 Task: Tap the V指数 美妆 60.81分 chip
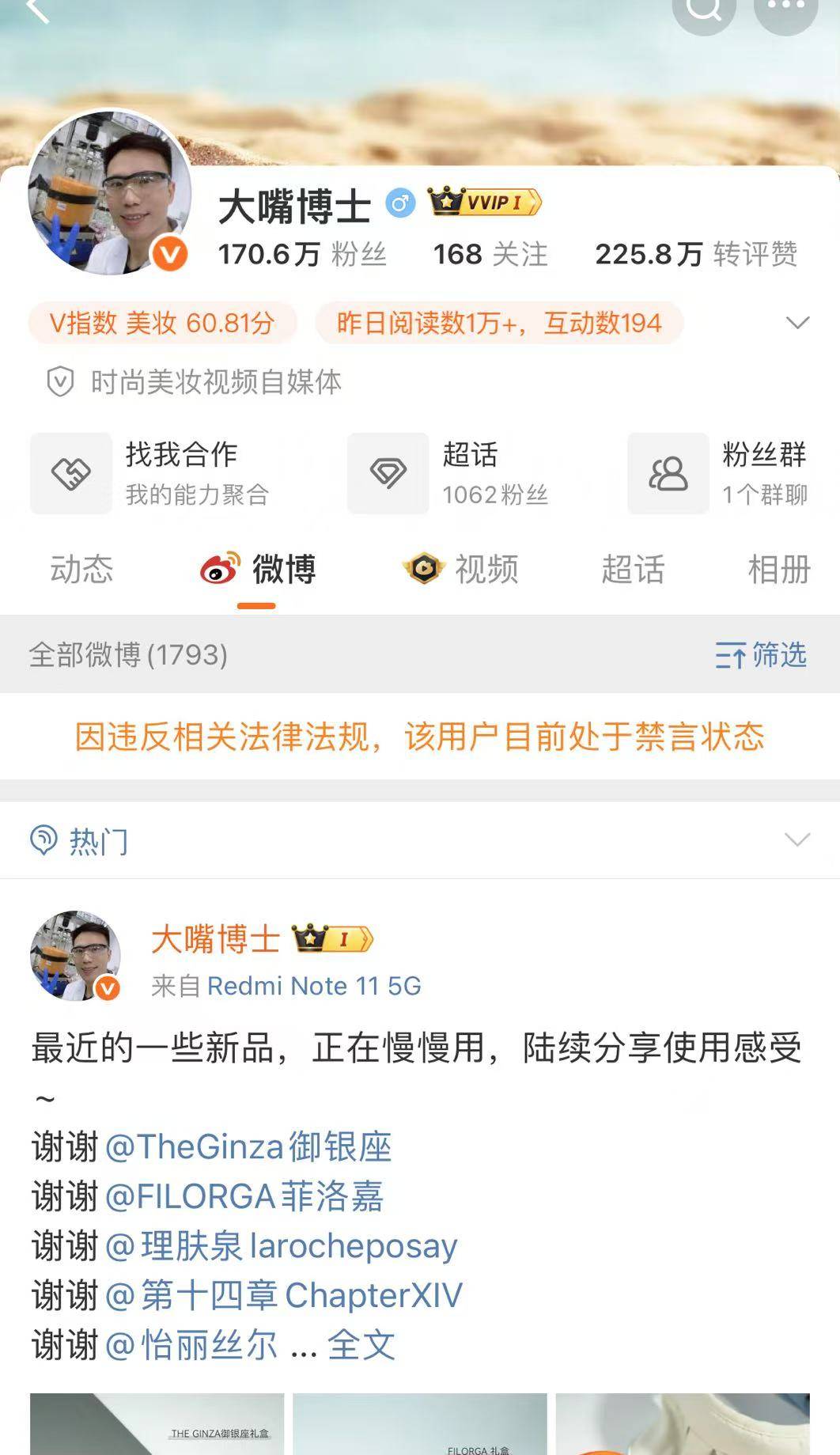(162, 323)
